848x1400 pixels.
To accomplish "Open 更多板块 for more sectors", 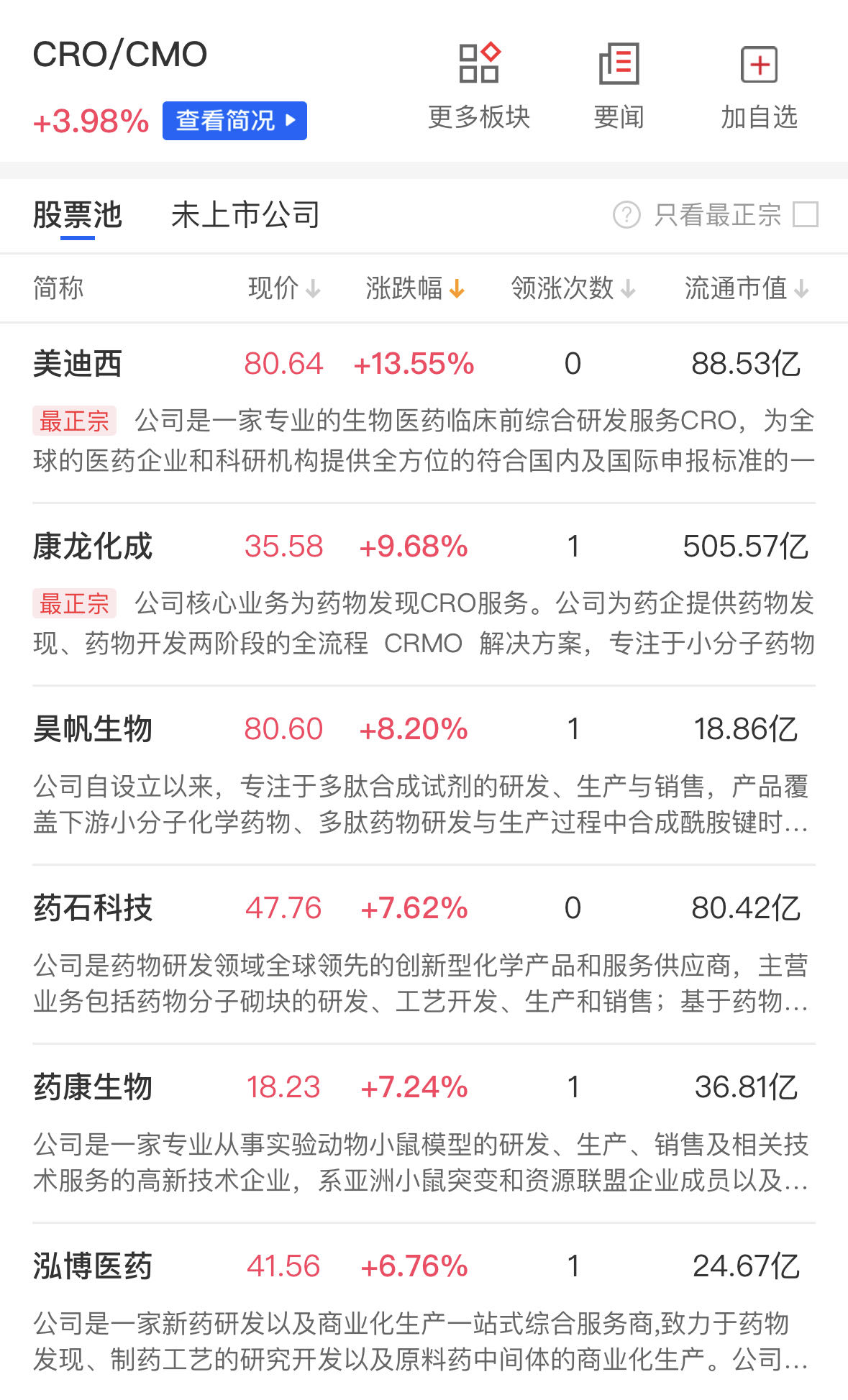I will click(479, 86).
